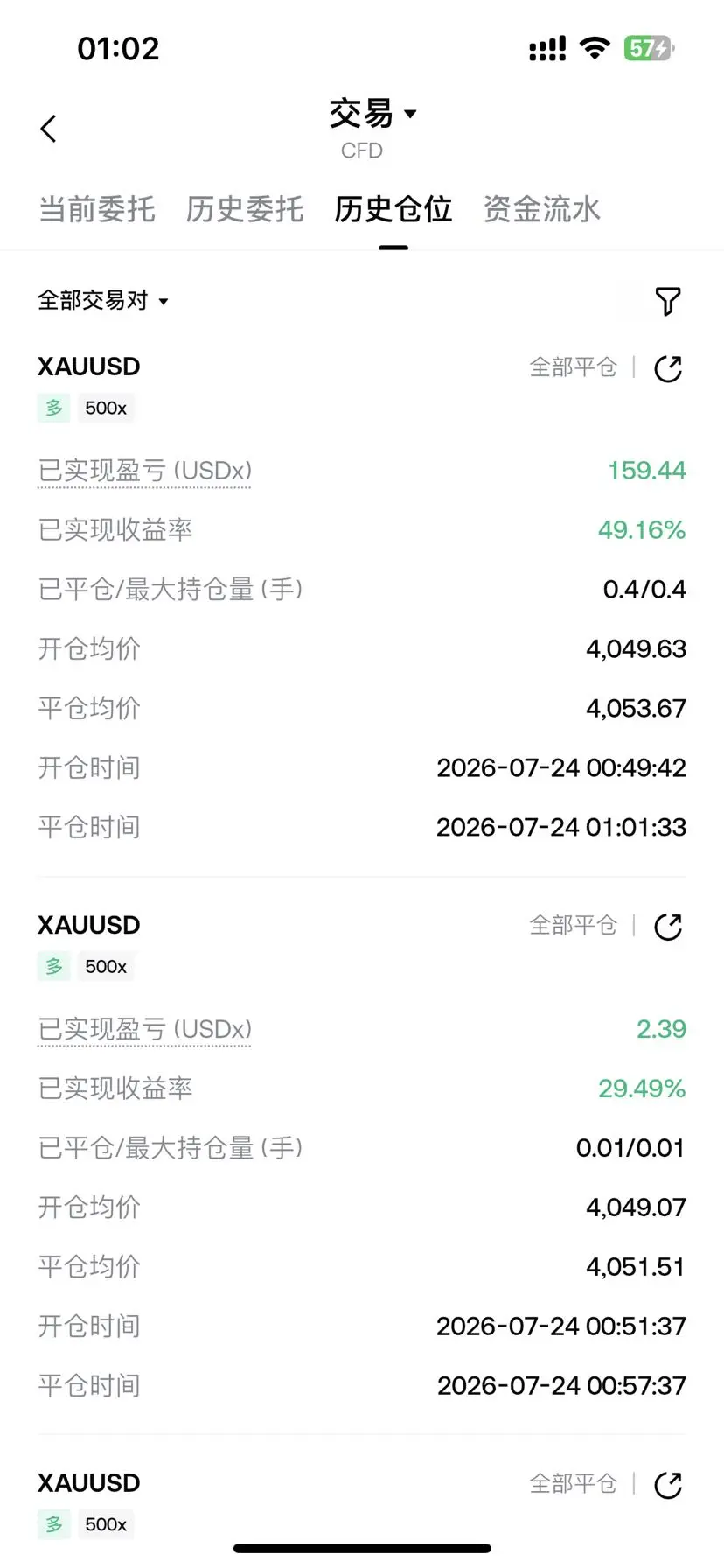Tap 已实现盈亏 (USDx) label above 159.44
The width and height of the screenshot is (724, 1568).
(145, 472)
